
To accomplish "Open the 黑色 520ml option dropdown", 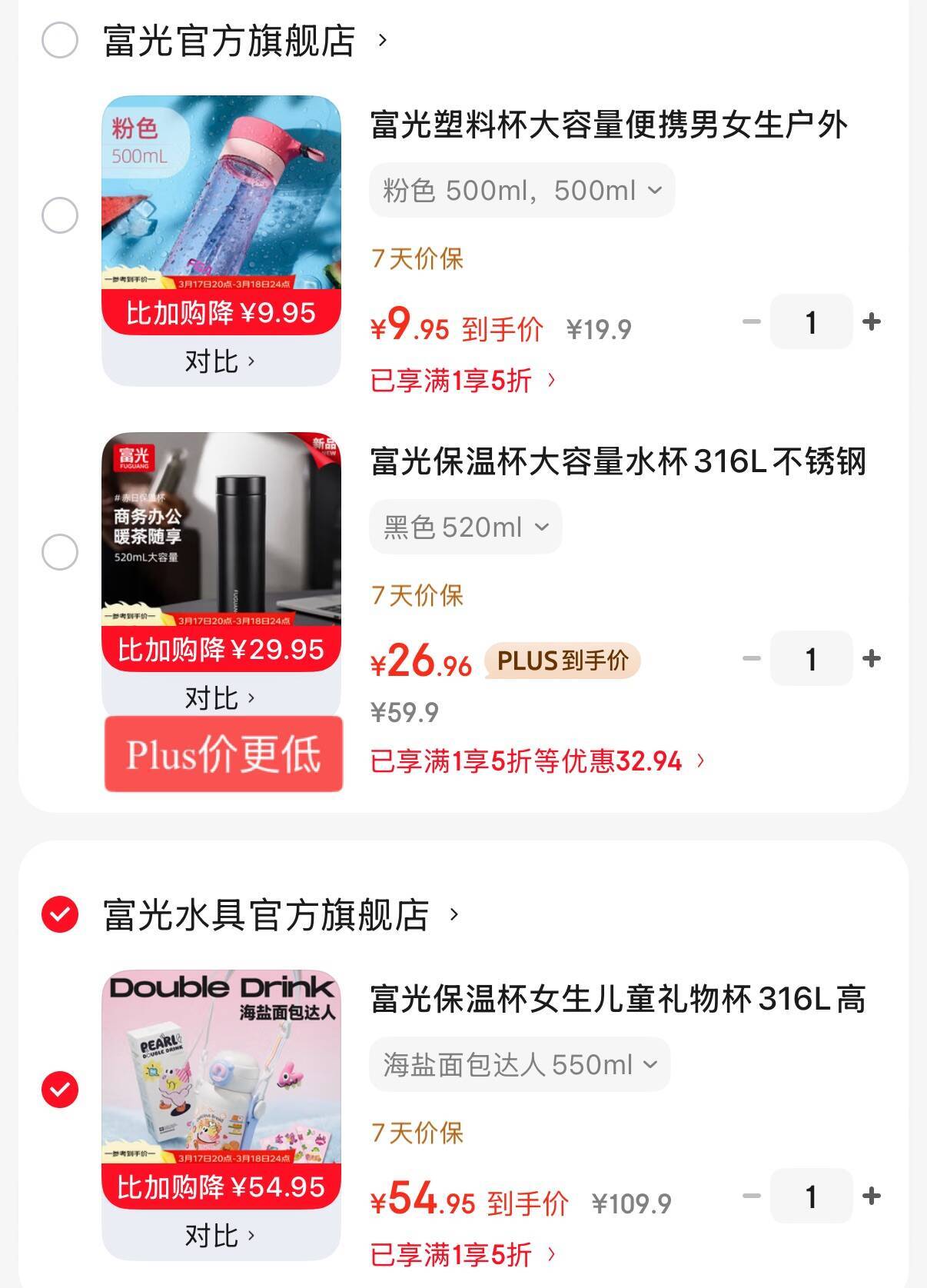I will [466, 527].
